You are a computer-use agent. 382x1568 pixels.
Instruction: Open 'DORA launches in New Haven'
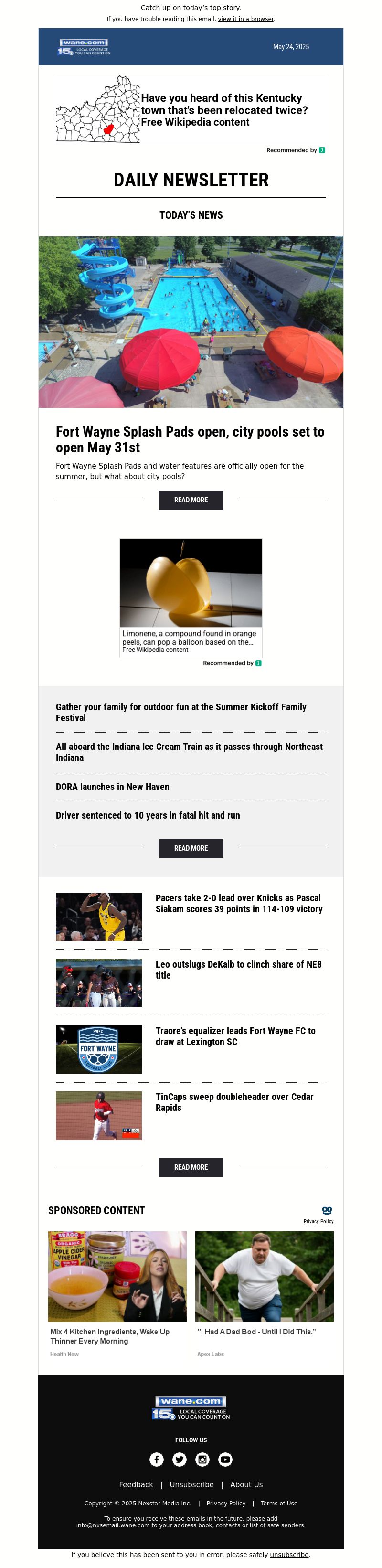click(113, 787)
